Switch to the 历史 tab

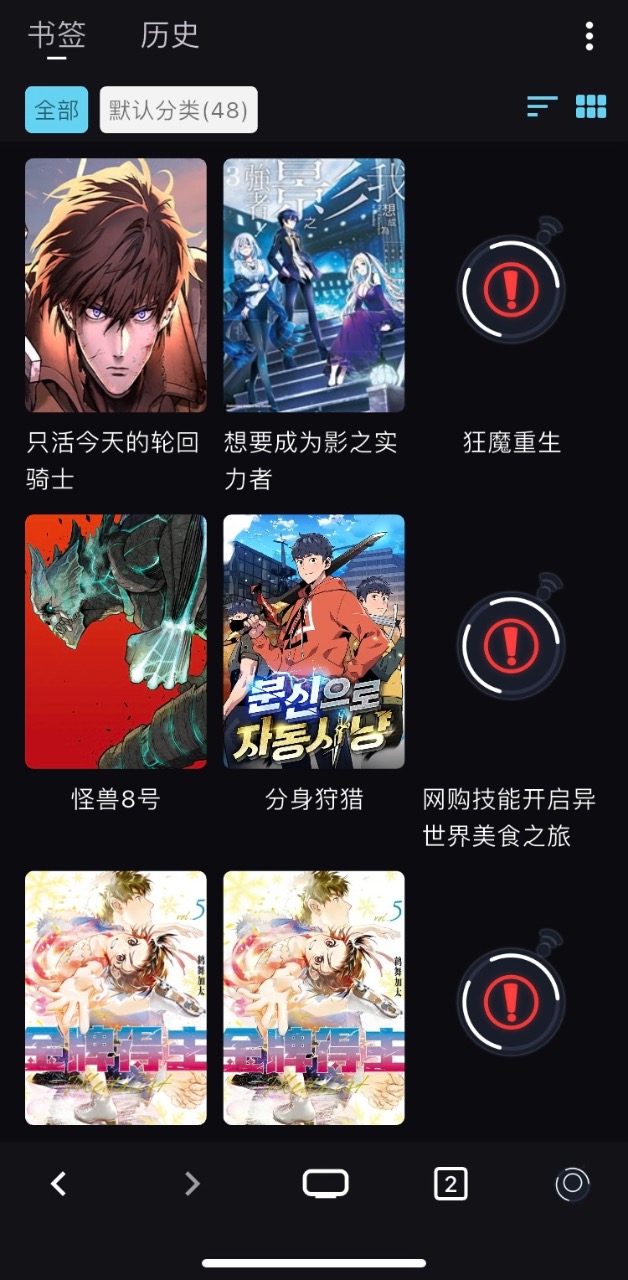tap(170, 35)
